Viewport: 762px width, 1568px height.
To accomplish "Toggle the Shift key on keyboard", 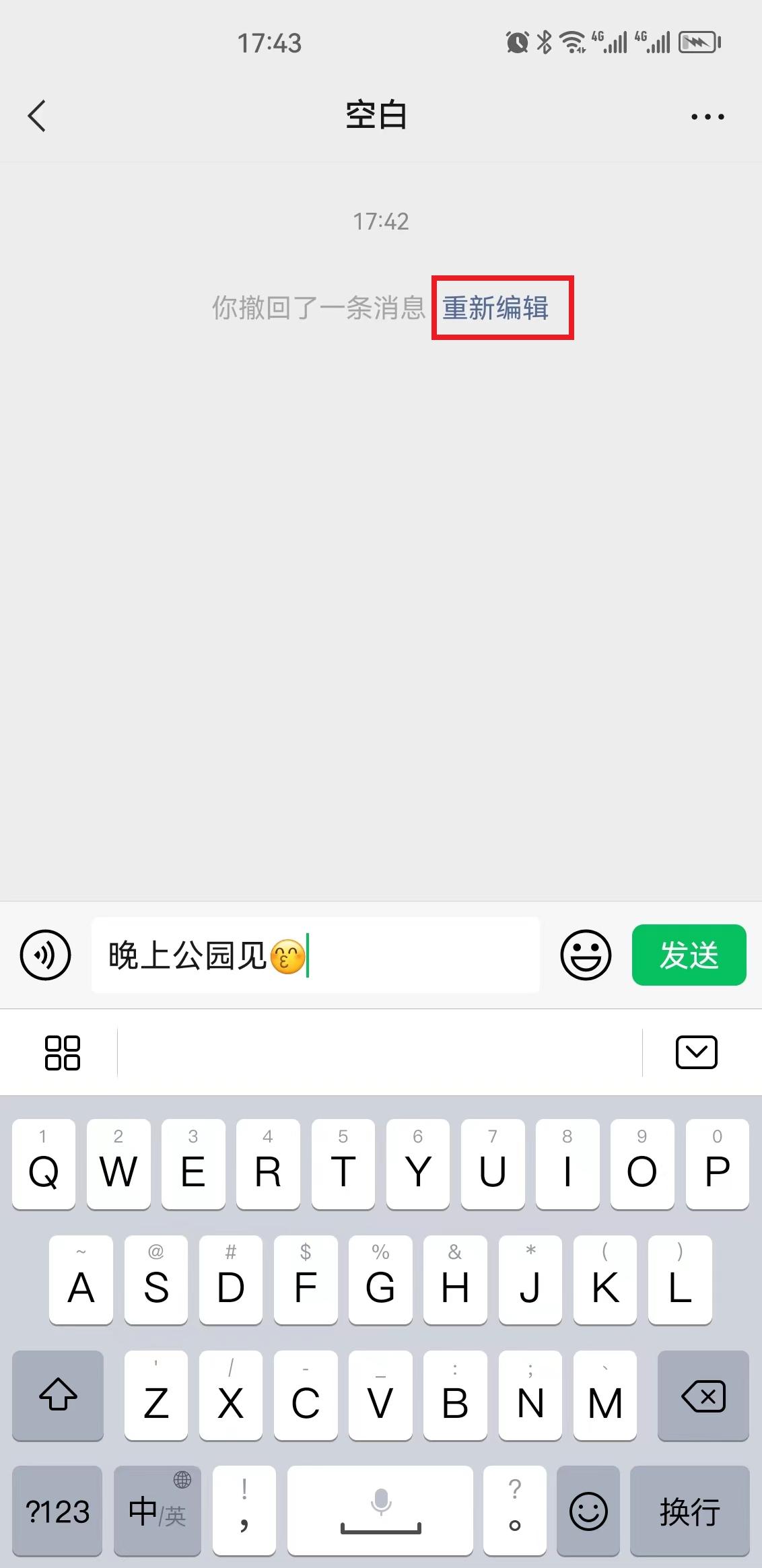I will click(x=58, y=1396).
